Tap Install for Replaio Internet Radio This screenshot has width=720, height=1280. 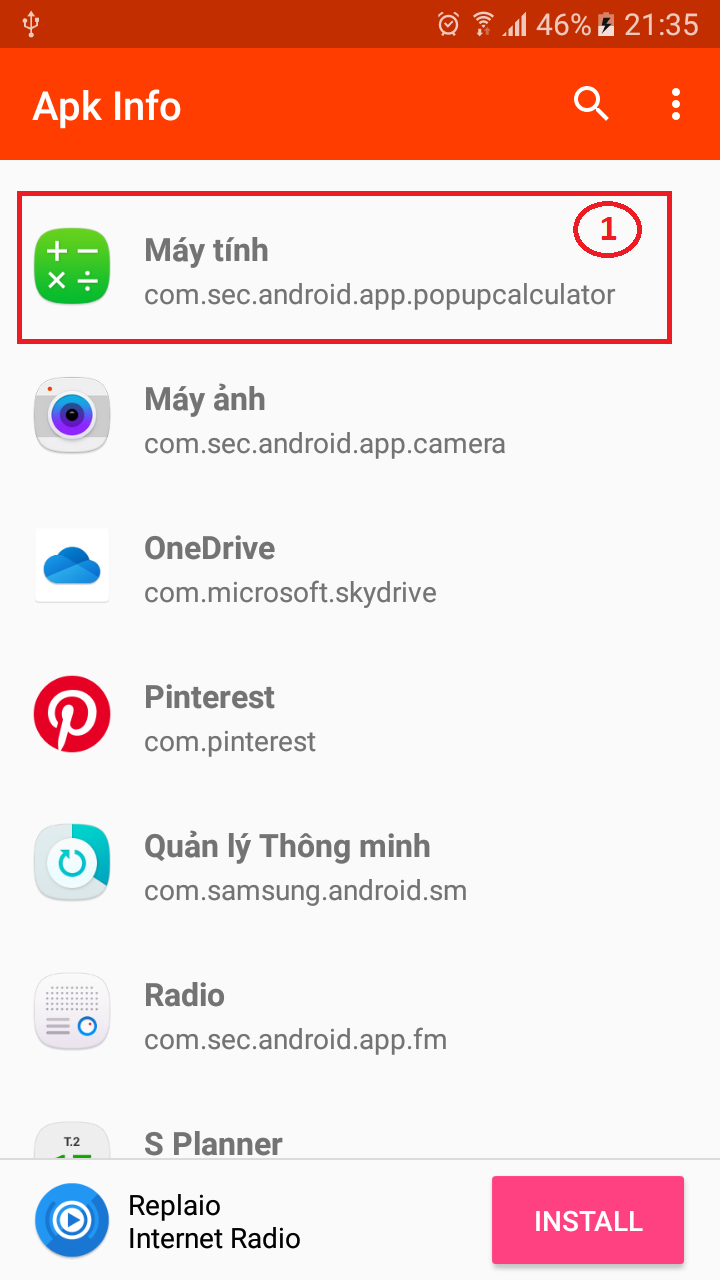point(587,1220)
